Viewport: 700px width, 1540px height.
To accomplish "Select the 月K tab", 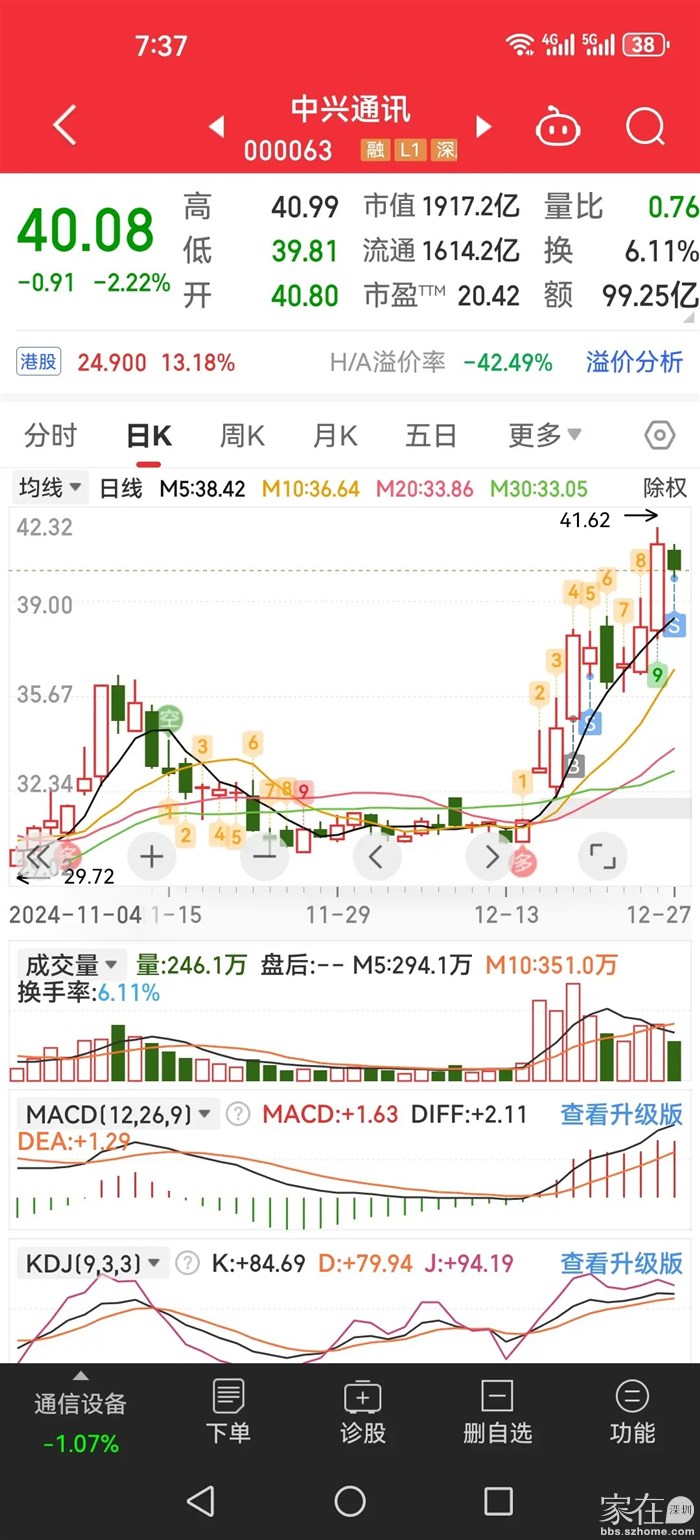I will click(x=335, y=437).
